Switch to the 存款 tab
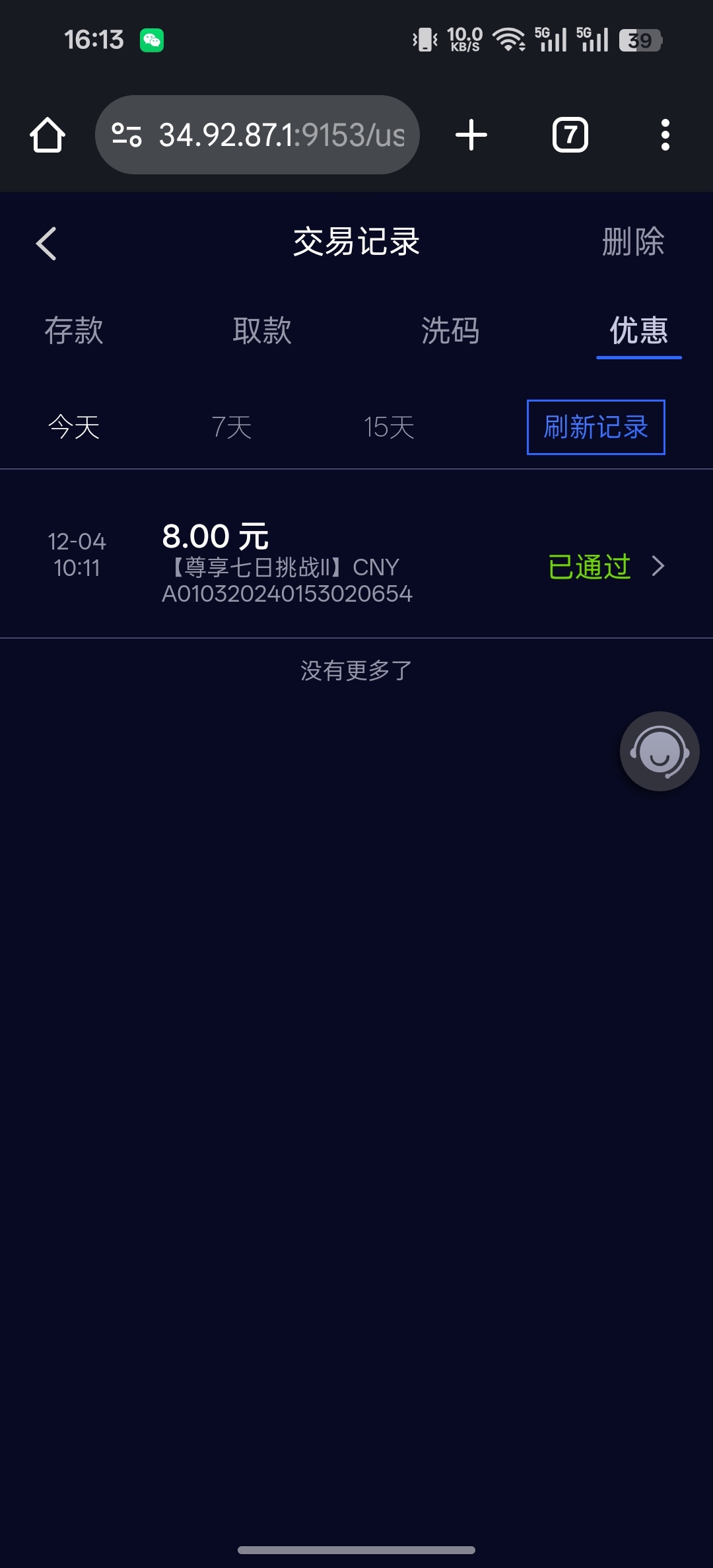The width and height of the screenshot is (713, 1568). pyautogui.click(x=74, y=330)
